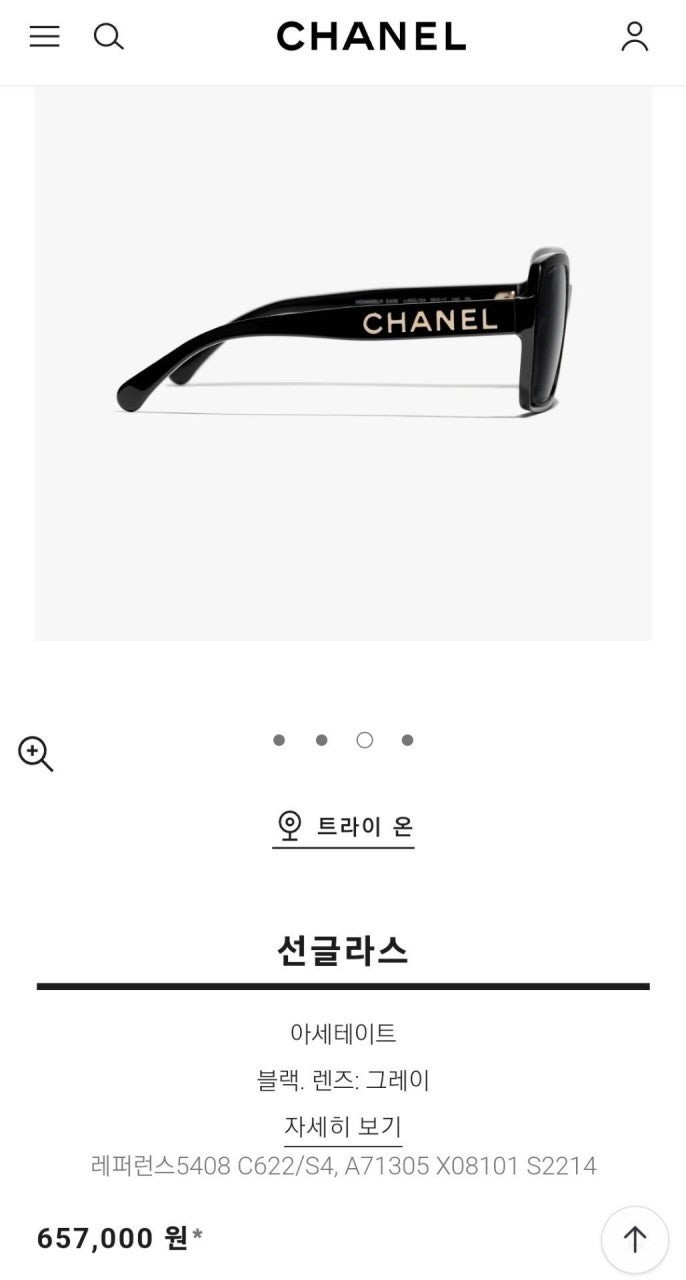Show the first product image dot
This screenshot has width=686, height=1280.
[x=279, y=740]
